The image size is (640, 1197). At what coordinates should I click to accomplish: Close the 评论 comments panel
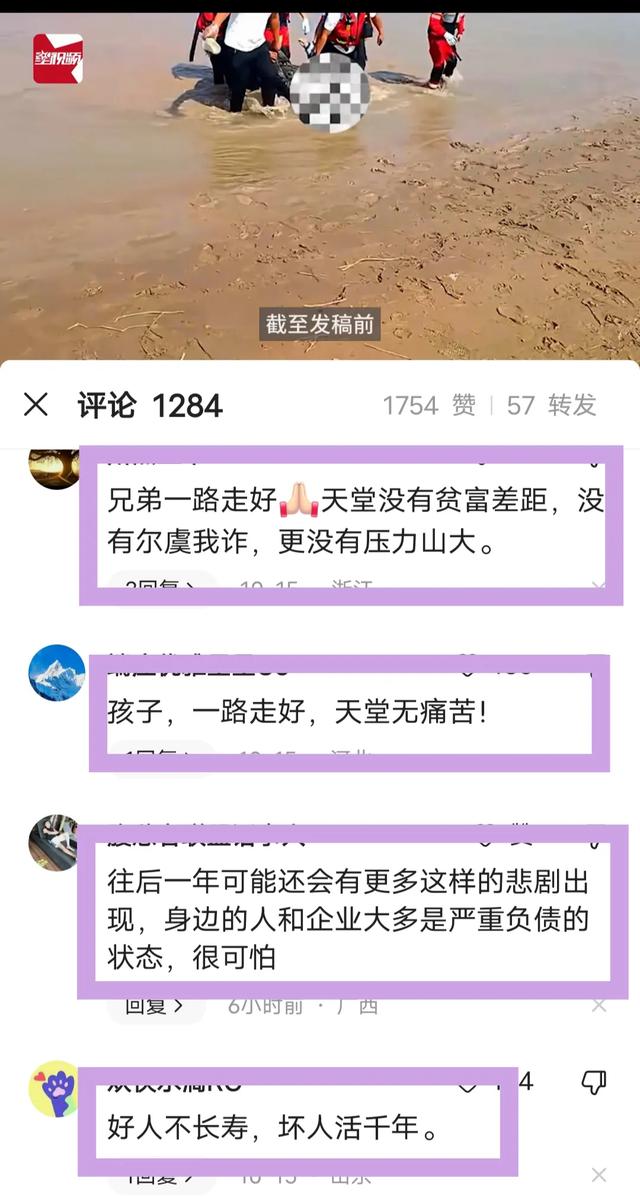point(36,405)
